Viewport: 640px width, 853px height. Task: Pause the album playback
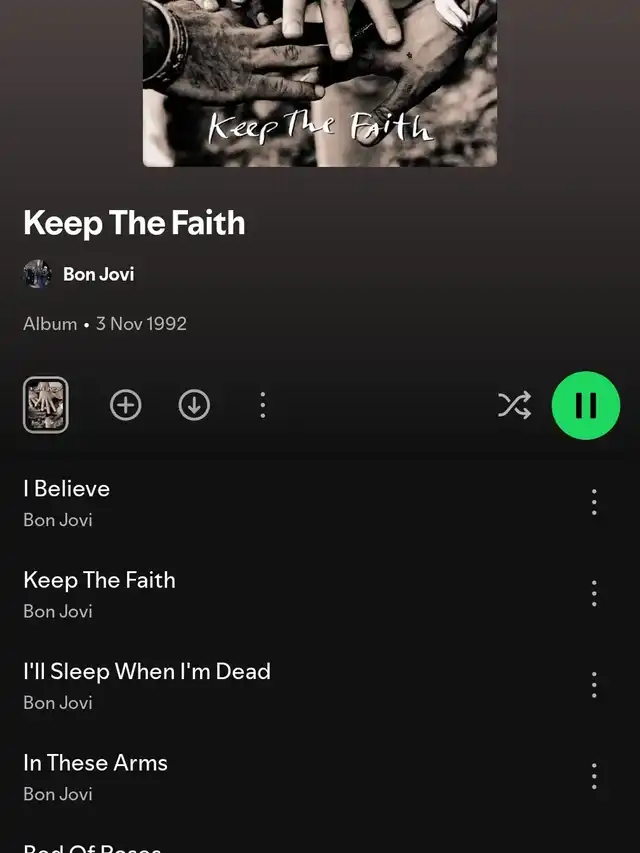point(586,405)
